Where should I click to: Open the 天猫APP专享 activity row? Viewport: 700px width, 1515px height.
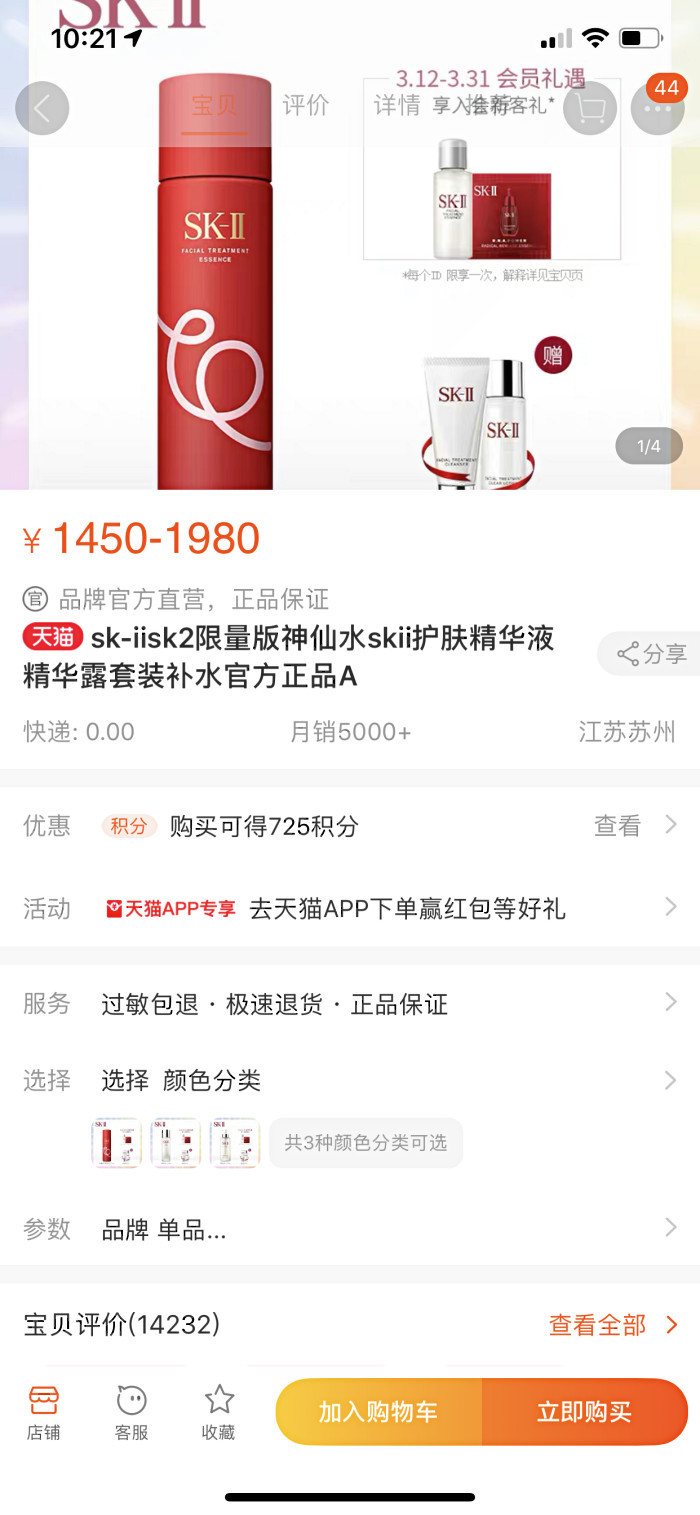[x=350, y=908]
